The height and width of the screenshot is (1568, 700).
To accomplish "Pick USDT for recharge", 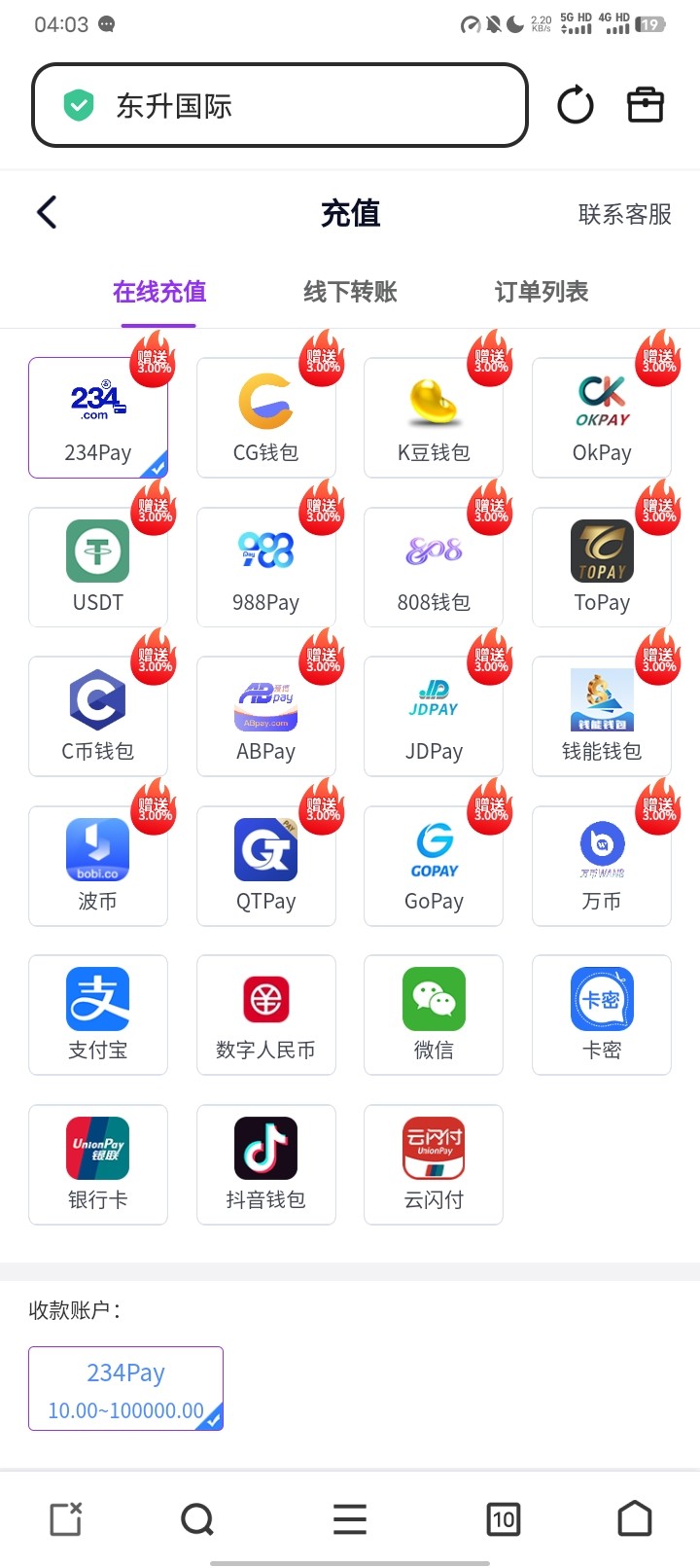I will coord(98,567).
